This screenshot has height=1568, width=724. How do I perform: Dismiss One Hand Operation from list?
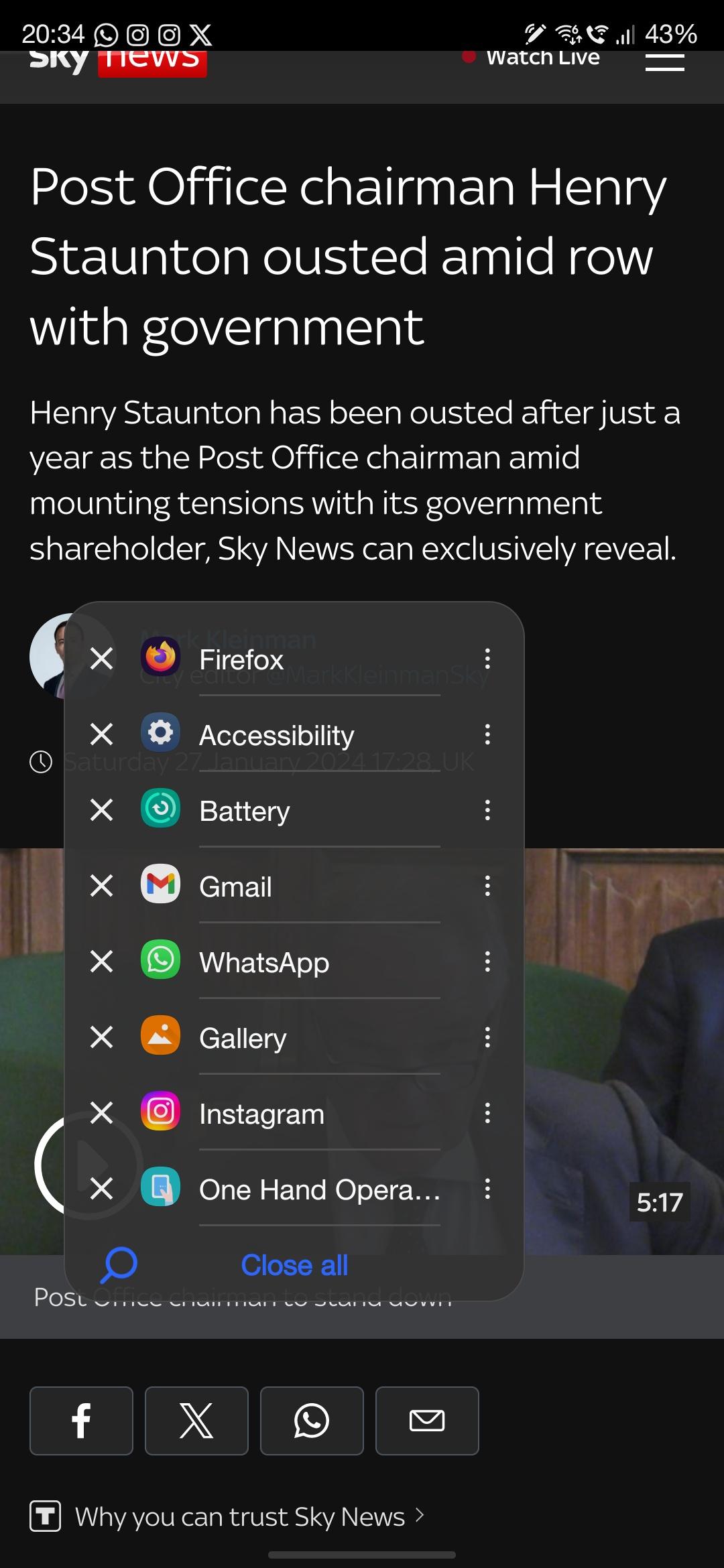pos(101,1189)
